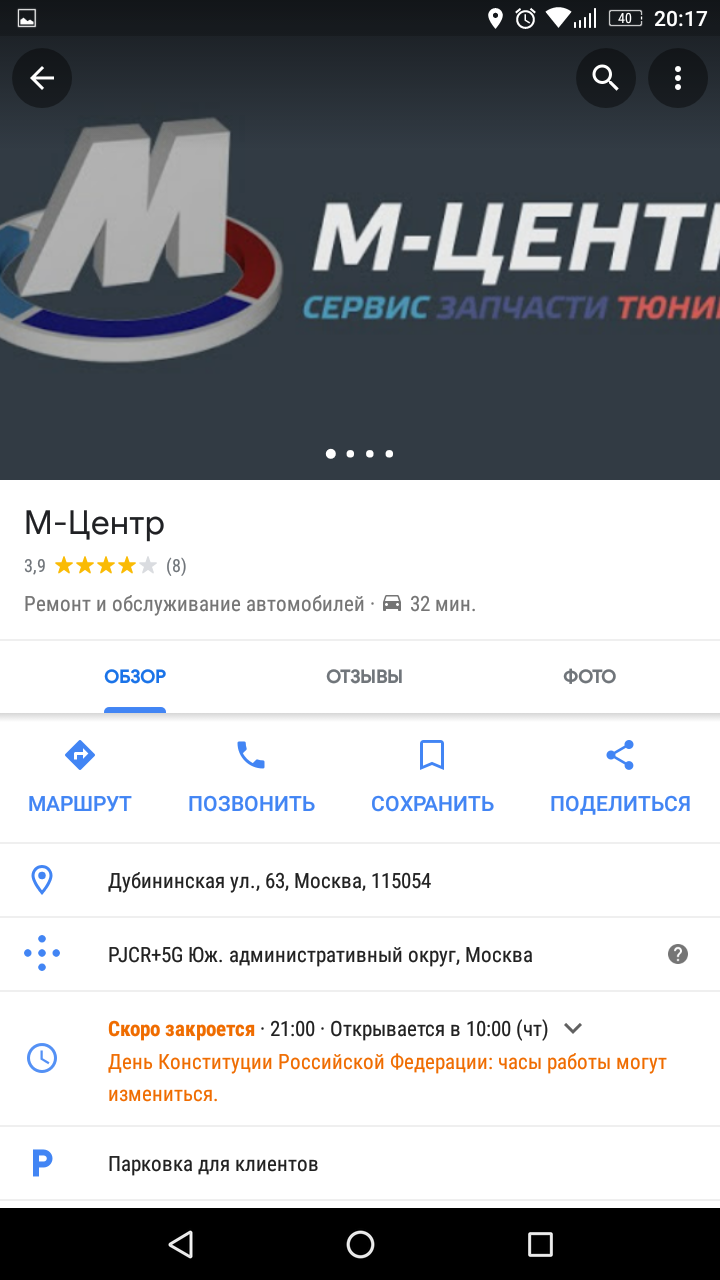Open the Парковка для клиентов row
The image size is (720, 1280).
click(x=213, y=1164)
